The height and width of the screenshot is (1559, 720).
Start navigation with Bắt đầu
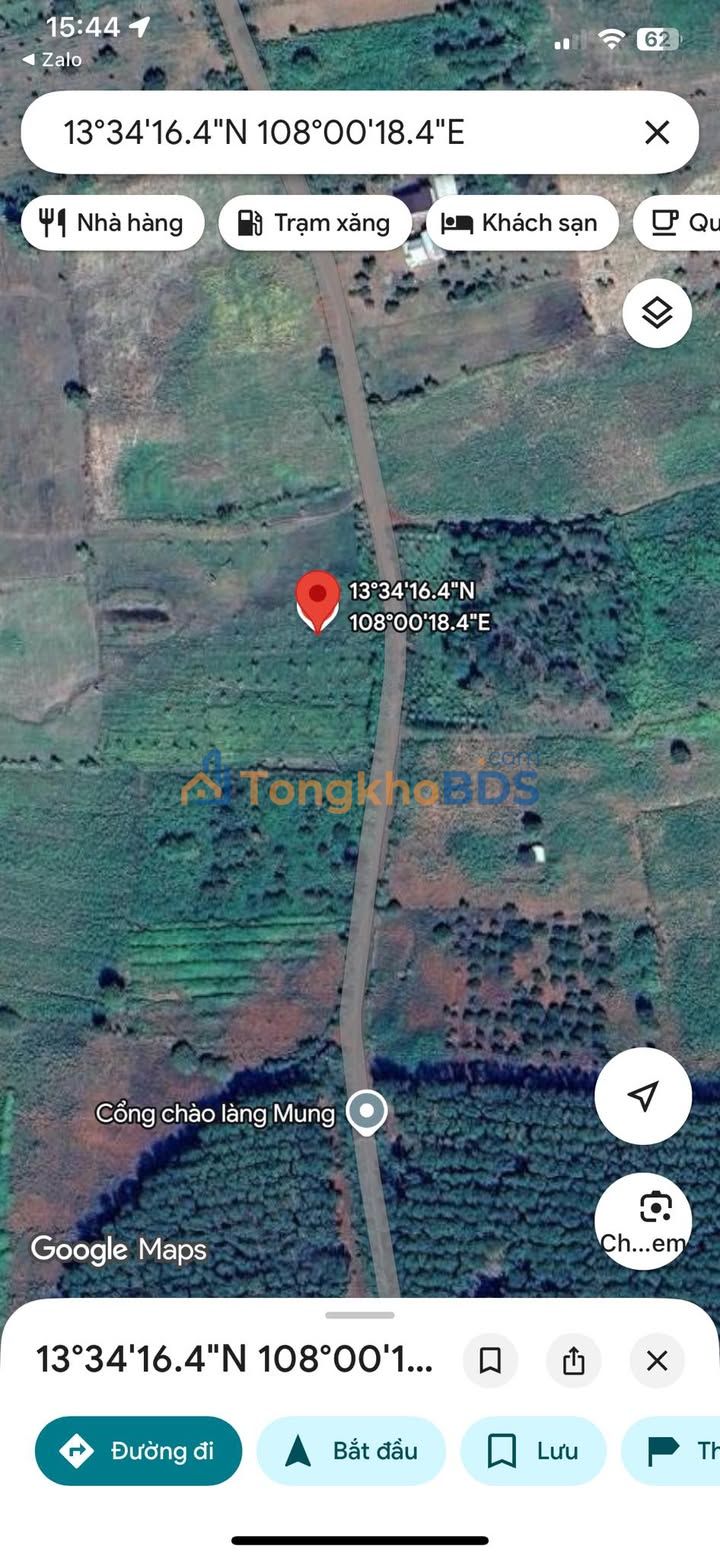351,1450
